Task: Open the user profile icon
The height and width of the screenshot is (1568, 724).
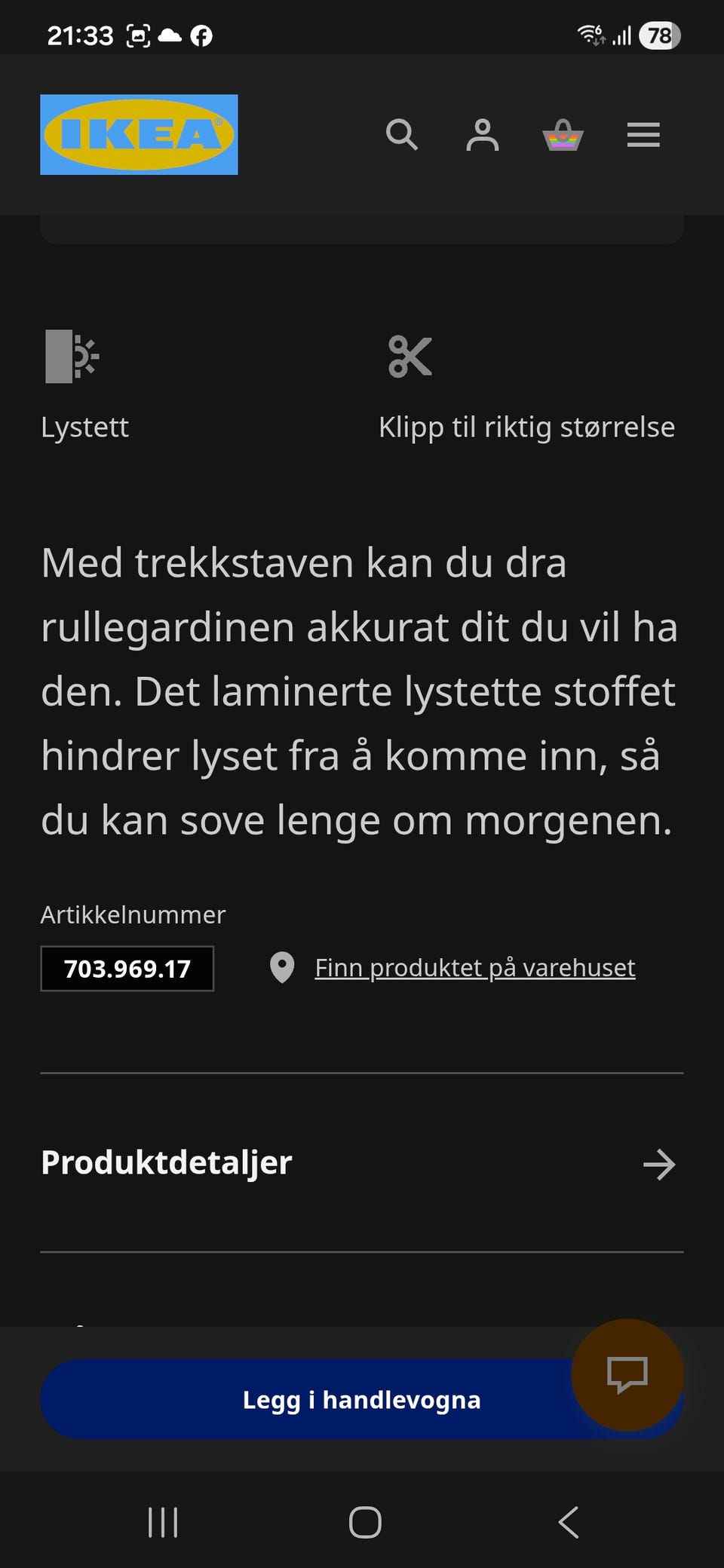Action: (x=483, y=136)
